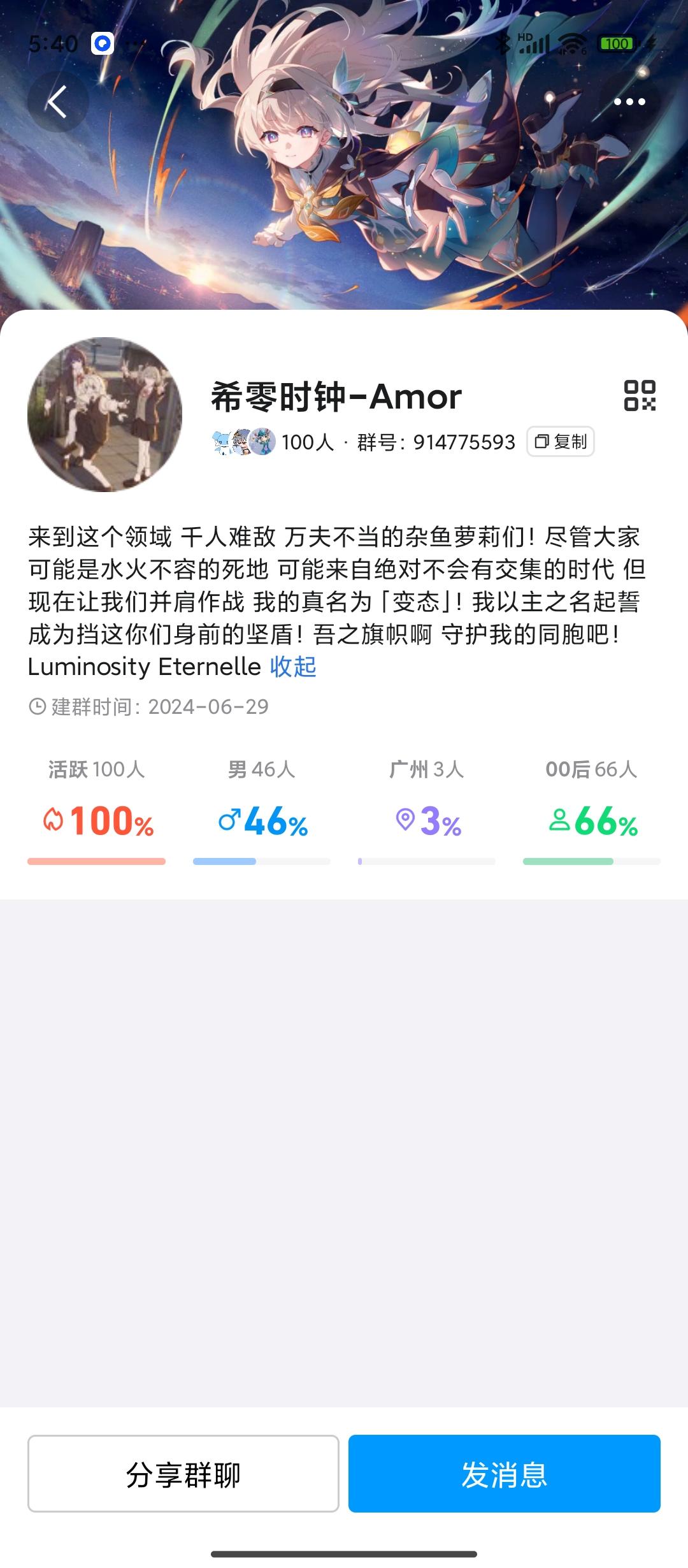Tap the clock icon beside 建群时间
Viewport: 688px width, 1568px height.
(x=38, y=706)
